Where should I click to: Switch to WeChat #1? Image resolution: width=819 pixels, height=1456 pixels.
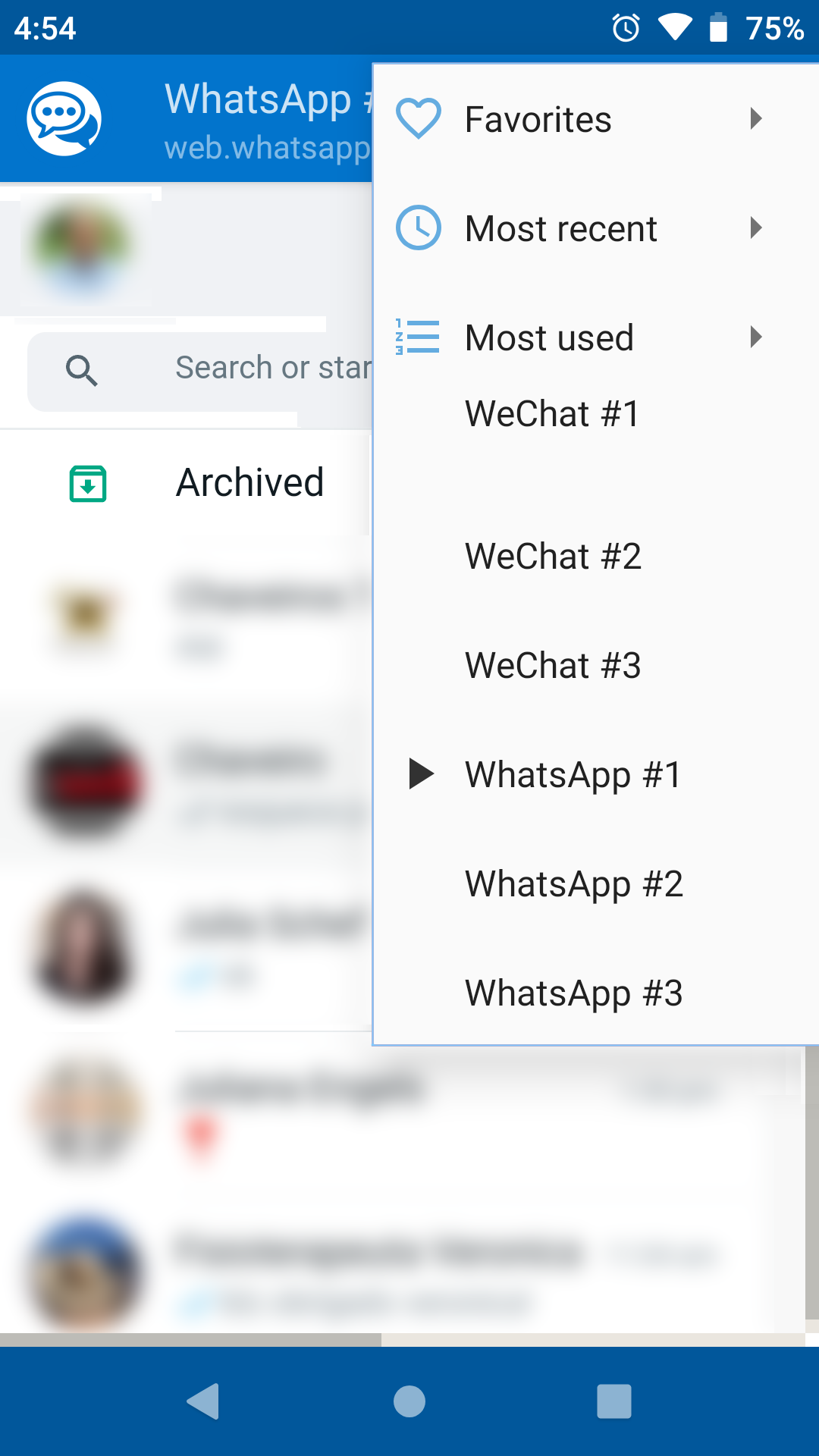point(553,414)
